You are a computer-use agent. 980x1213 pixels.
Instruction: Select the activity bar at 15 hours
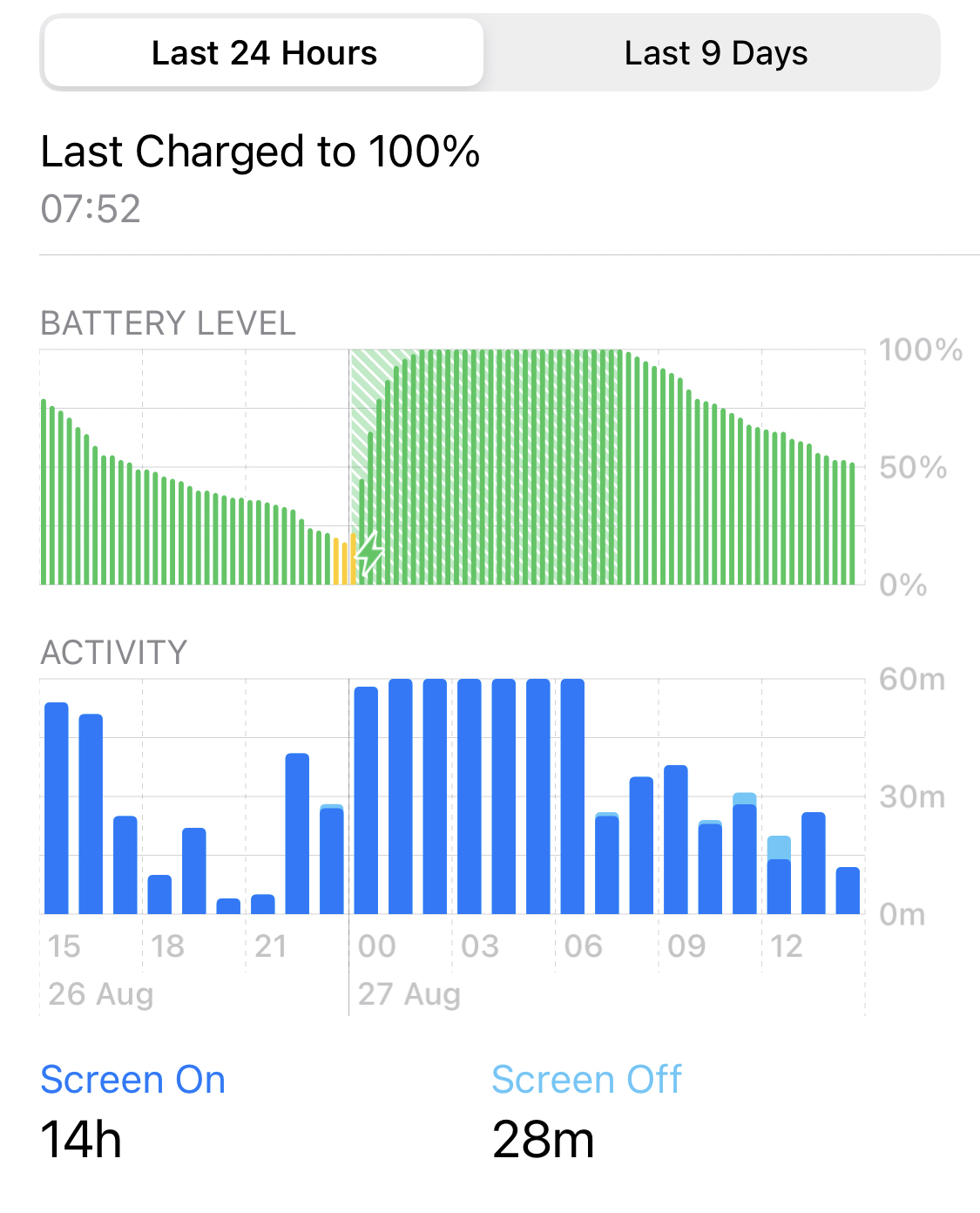(x=57, y=808)
